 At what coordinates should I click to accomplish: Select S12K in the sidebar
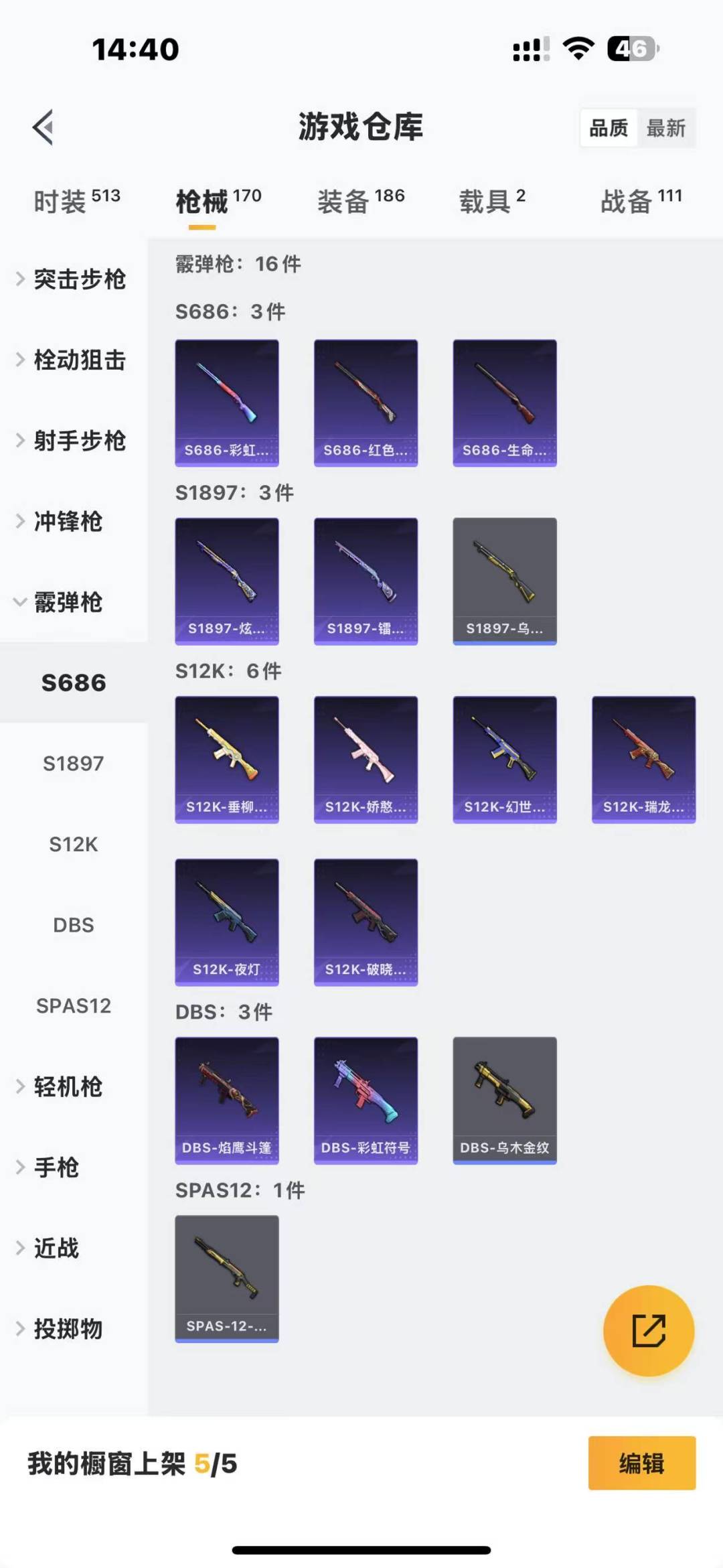coord(74,844)
